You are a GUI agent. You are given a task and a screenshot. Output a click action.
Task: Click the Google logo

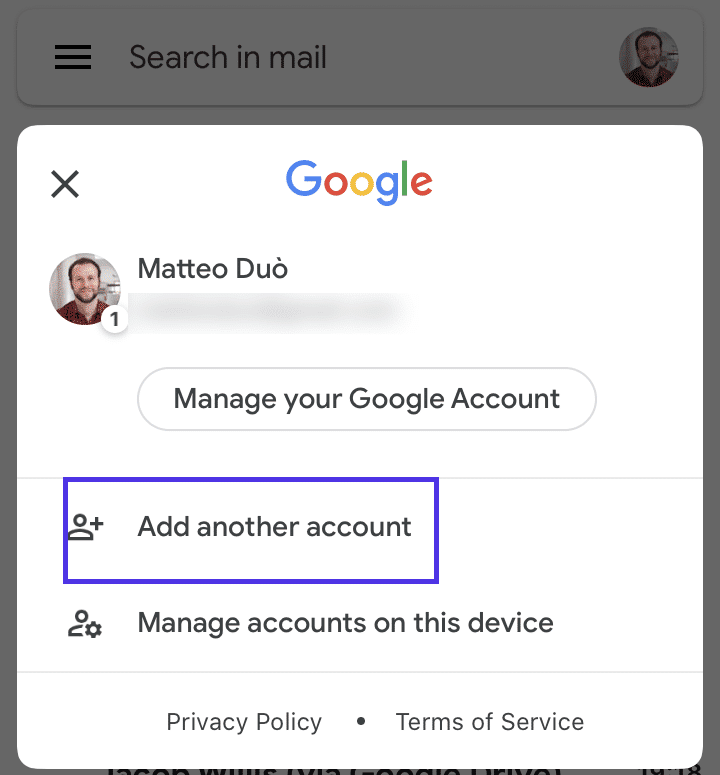(x=358, y=182)
